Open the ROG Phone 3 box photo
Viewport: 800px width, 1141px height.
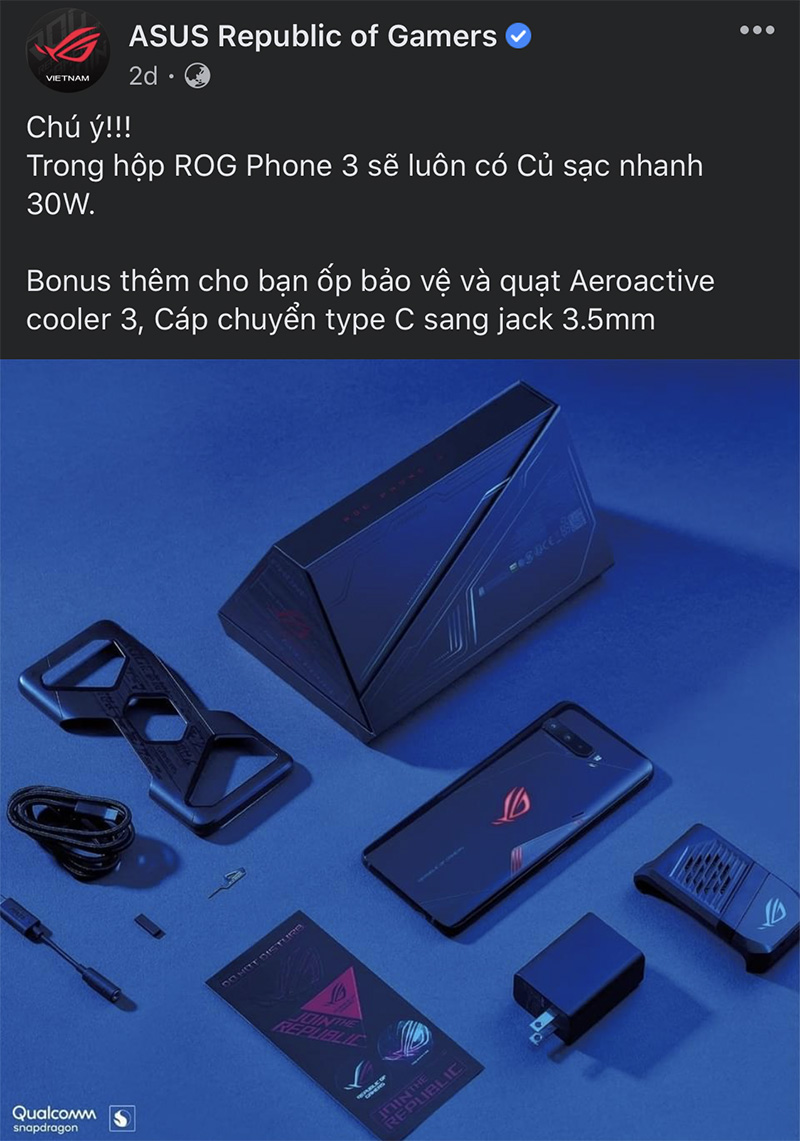pos(400,750)
